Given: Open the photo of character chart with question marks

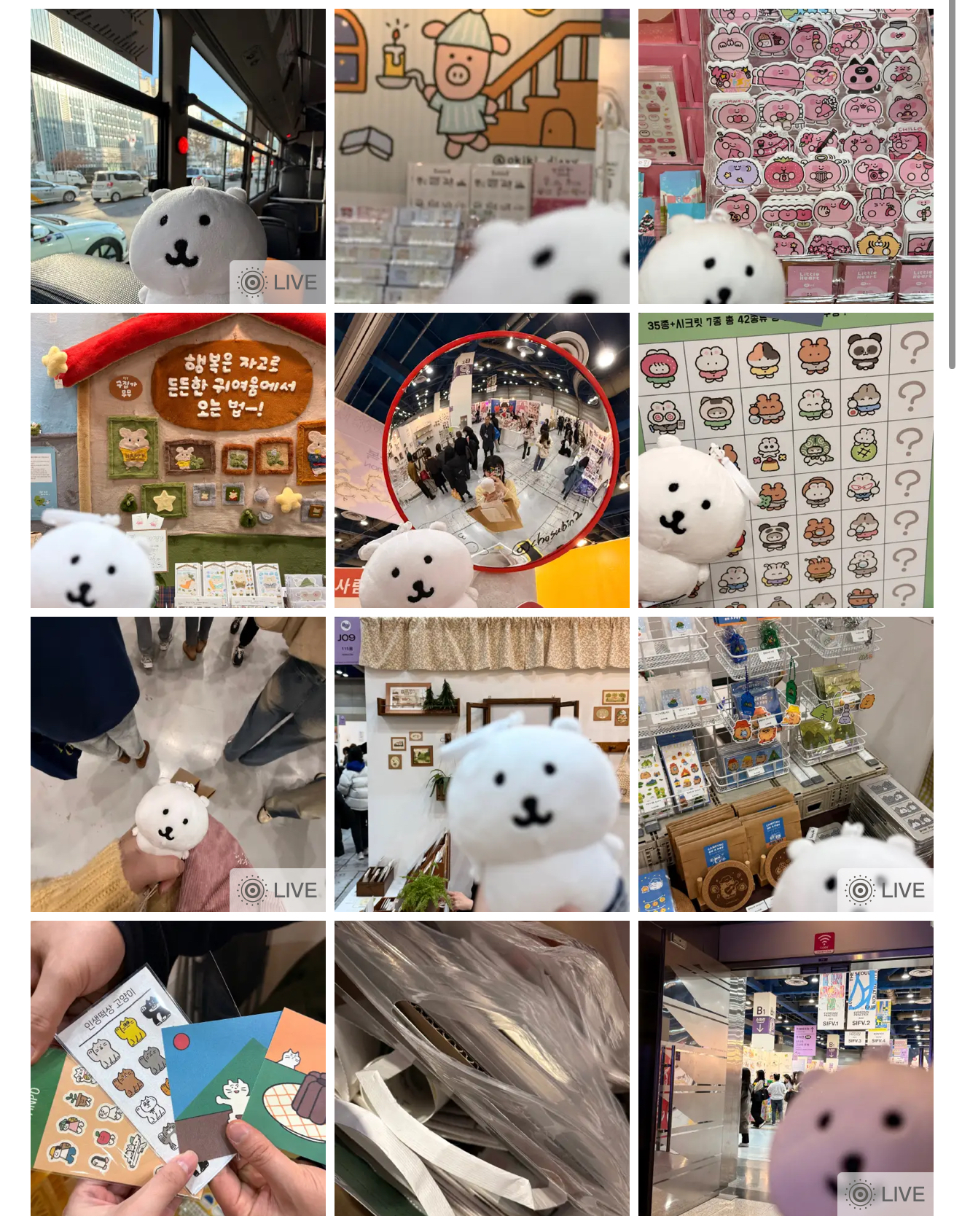Looking at the screenshot, I should click(x=786, y=460).
